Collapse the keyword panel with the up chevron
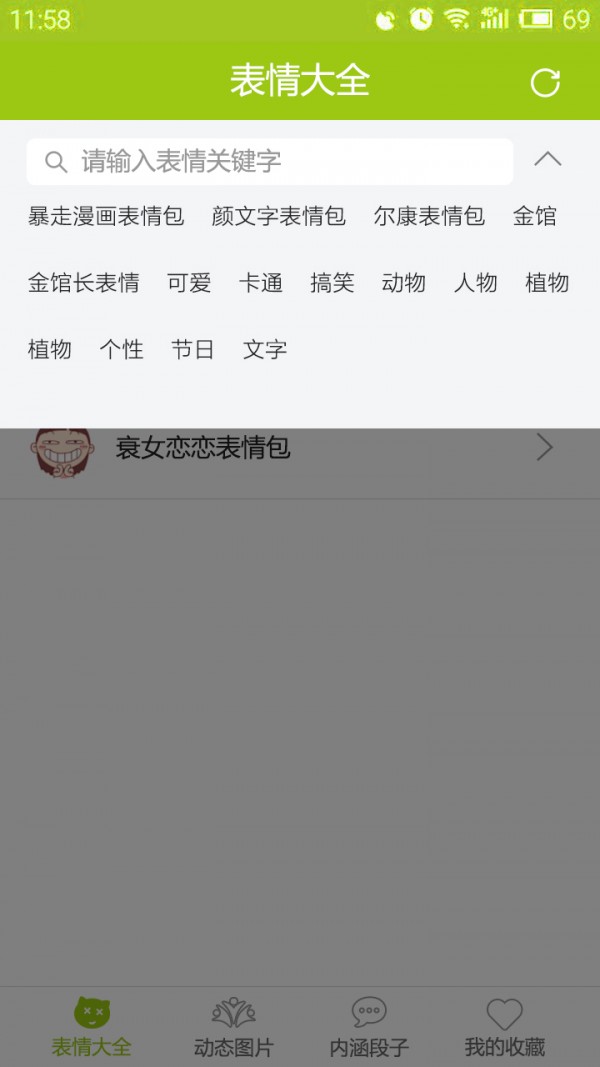The height and width of the screenshot is (1067, 600). point(548,160)
